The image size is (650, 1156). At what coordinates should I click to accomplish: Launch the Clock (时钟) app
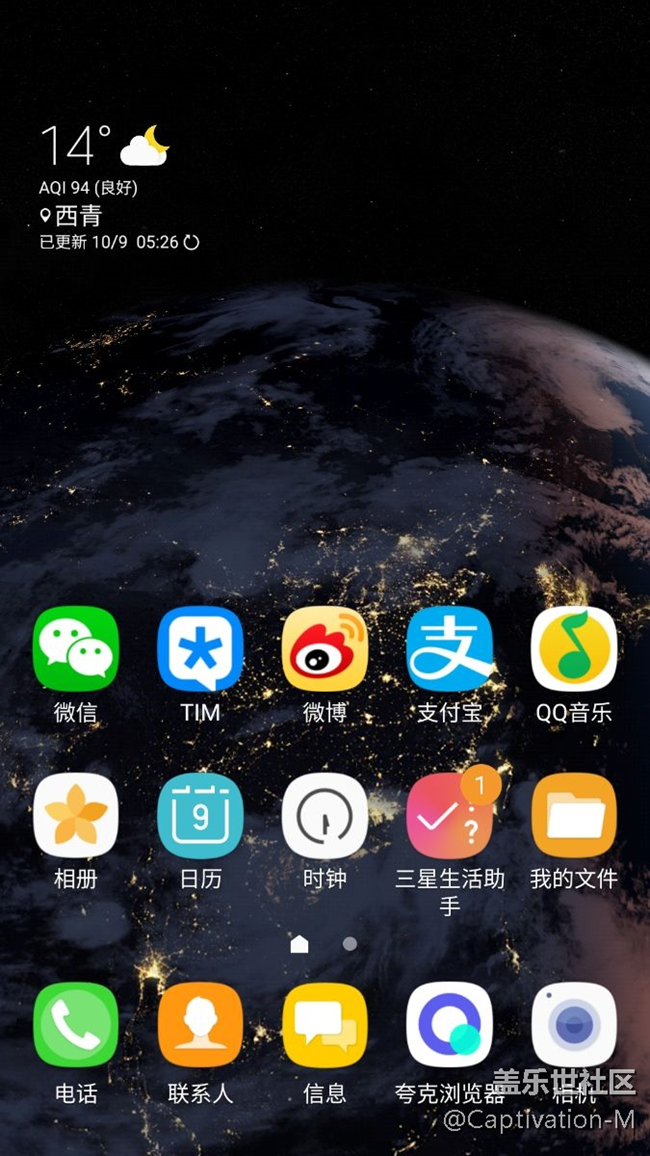(325, 815)
